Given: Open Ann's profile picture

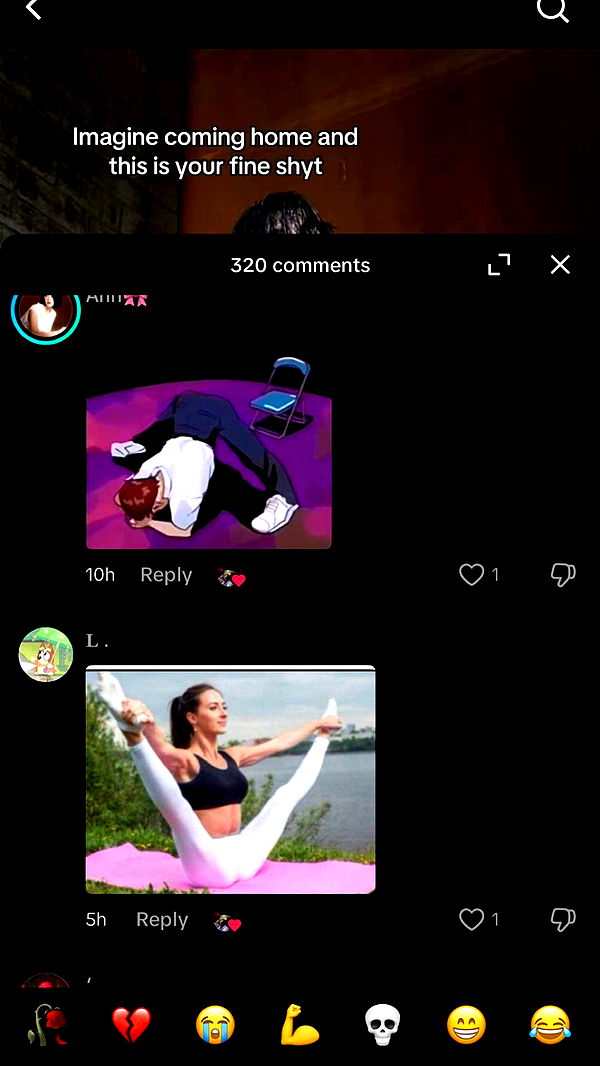Looking at the screenshot, I should [x=45, y=313].
